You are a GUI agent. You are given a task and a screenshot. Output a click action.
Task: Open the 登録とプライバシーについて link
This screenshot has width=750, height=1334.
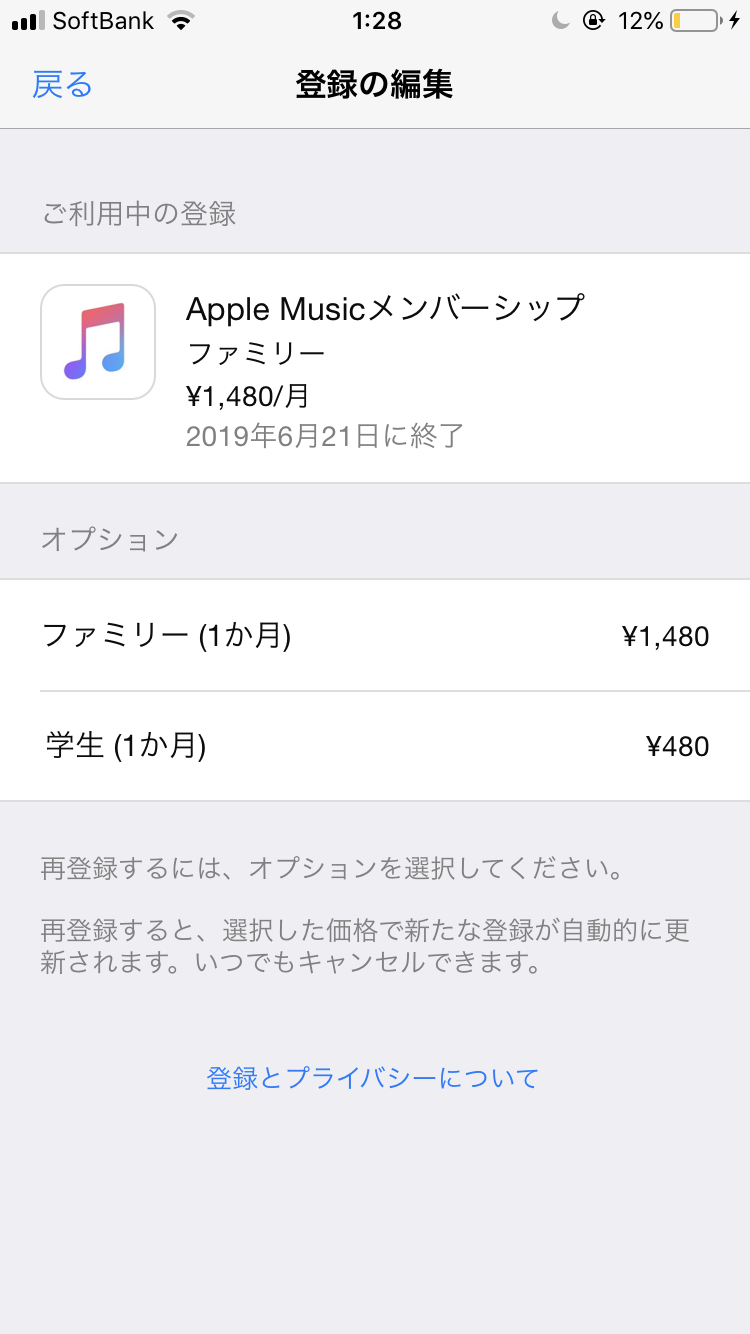coord(373,1078)
